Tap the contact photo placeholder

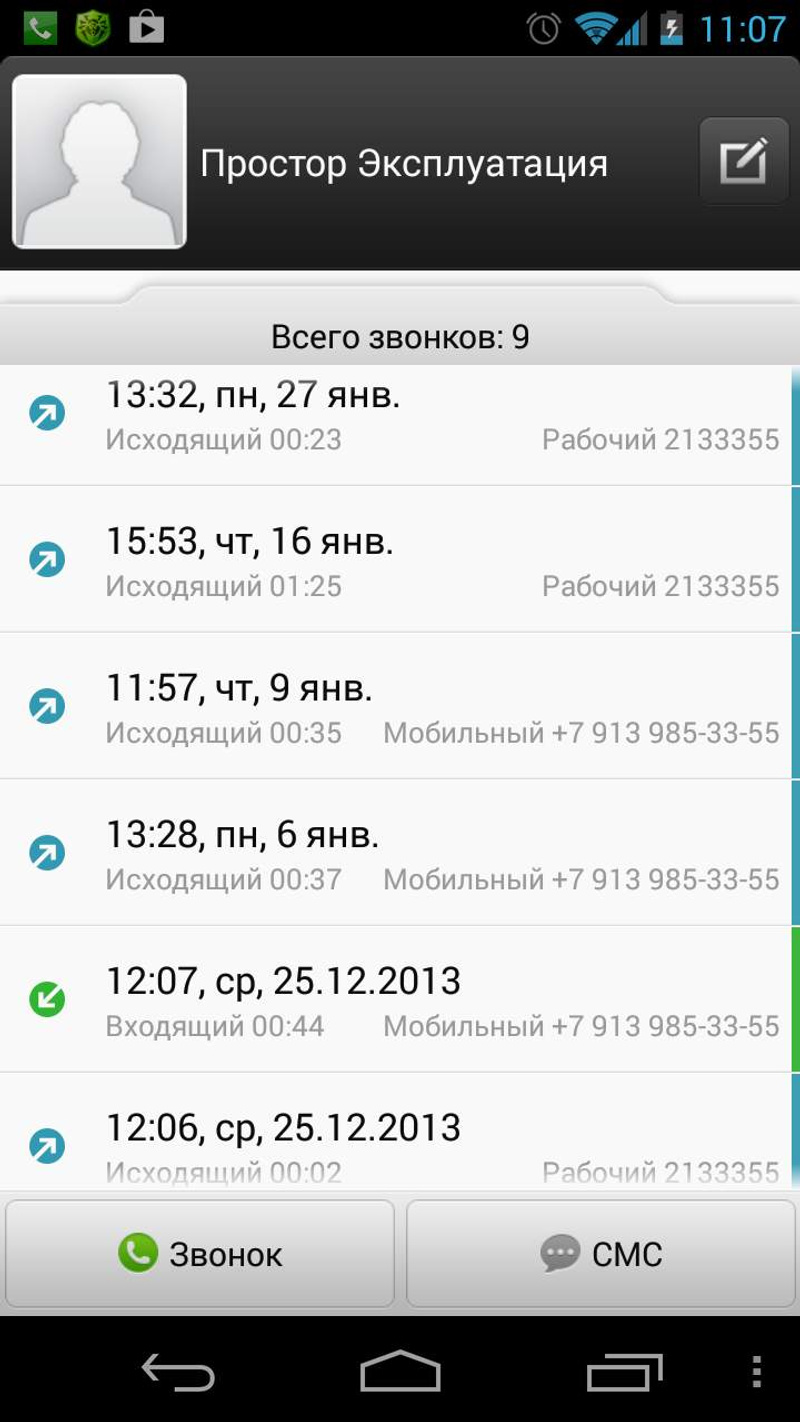(x=99, y=161)
